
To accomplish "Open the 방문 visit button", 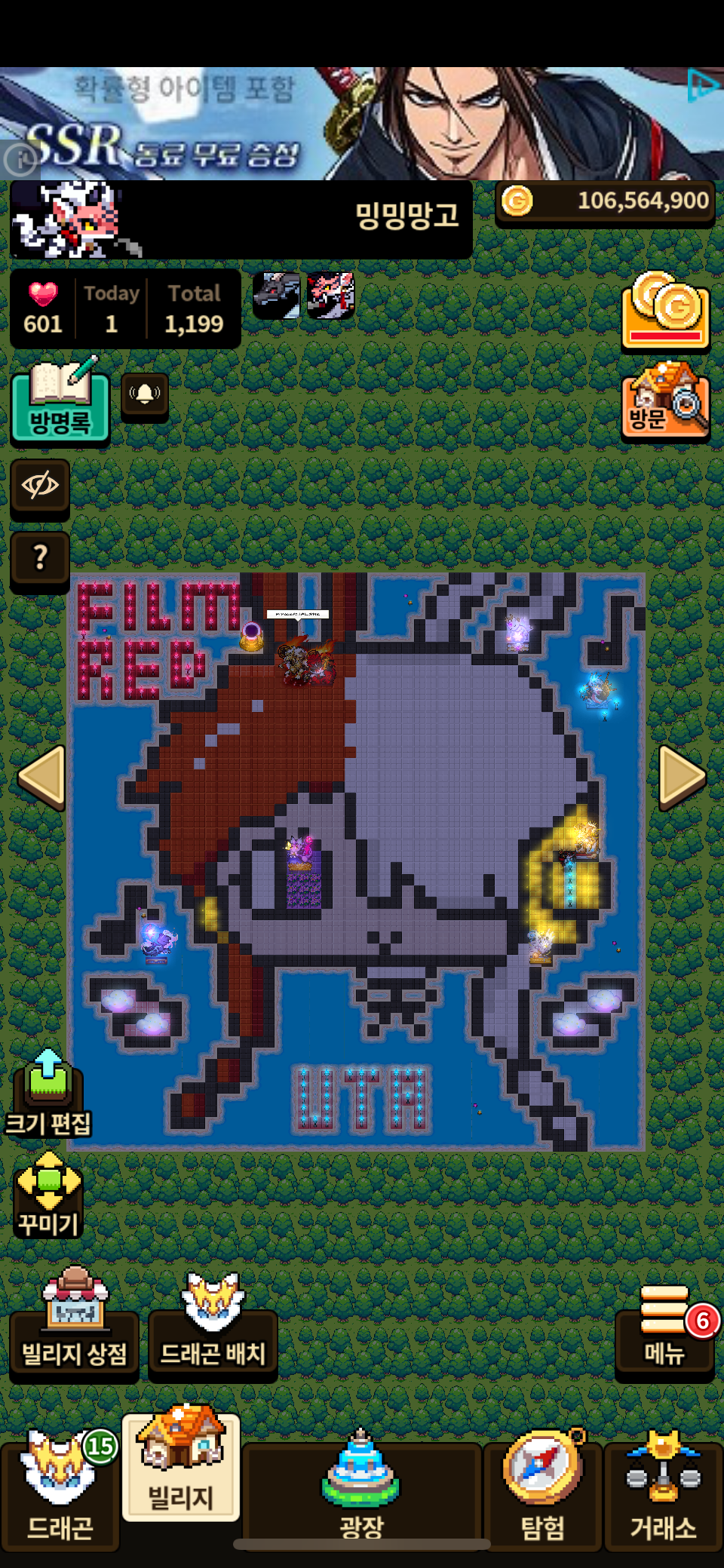I will (665, 401).
